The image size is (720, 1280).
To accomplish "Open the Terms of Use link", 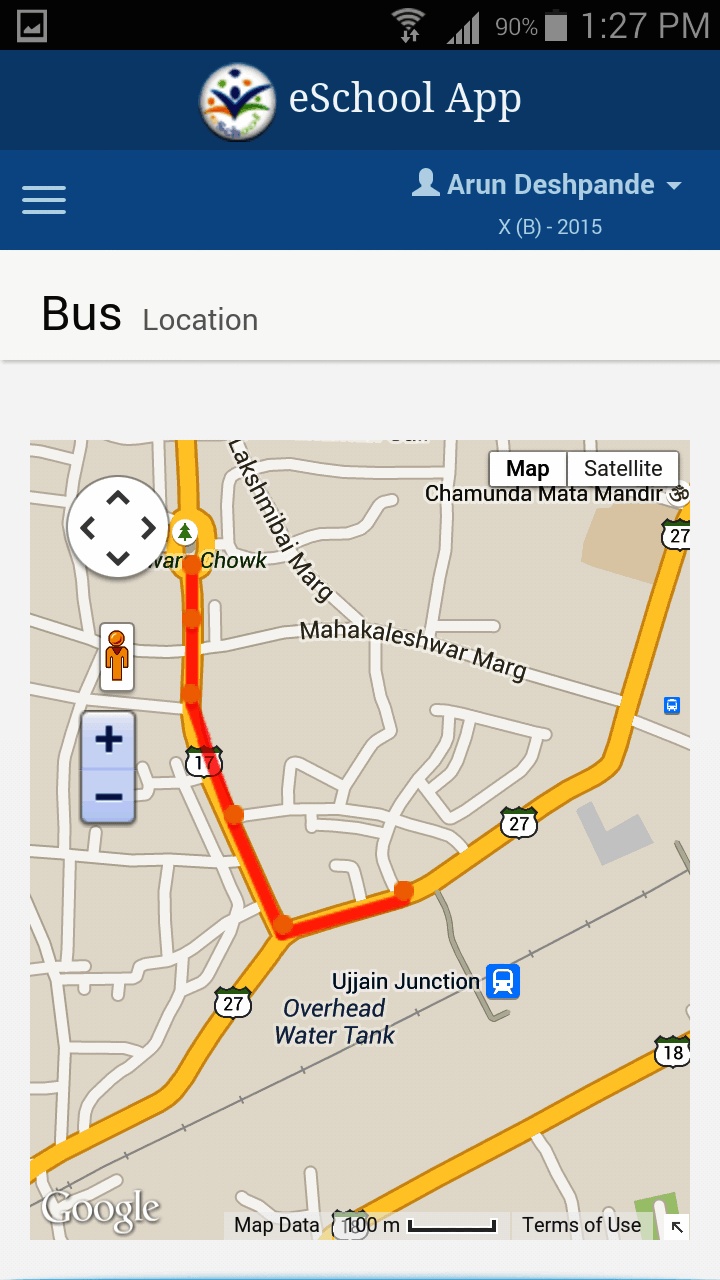I will click(581, 1225).
